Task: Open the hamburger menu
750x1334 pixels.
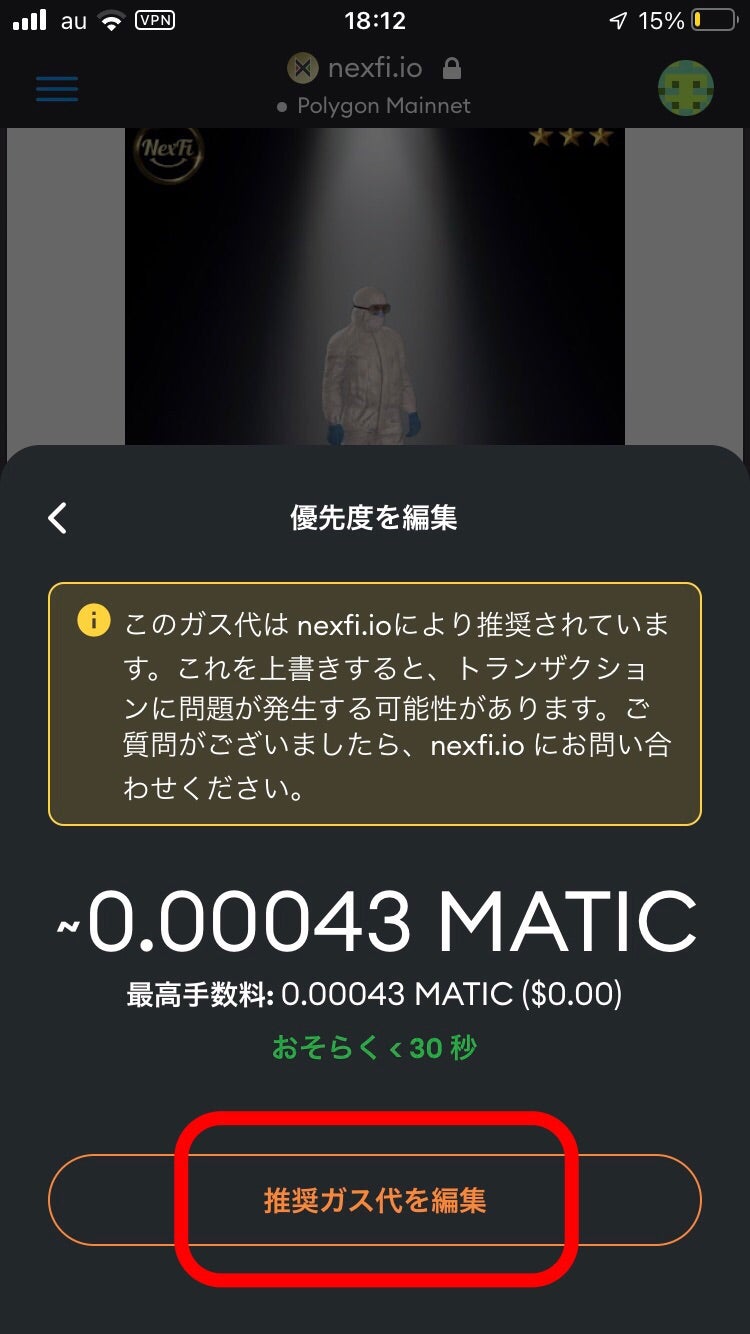Action: tap(57, 88)
